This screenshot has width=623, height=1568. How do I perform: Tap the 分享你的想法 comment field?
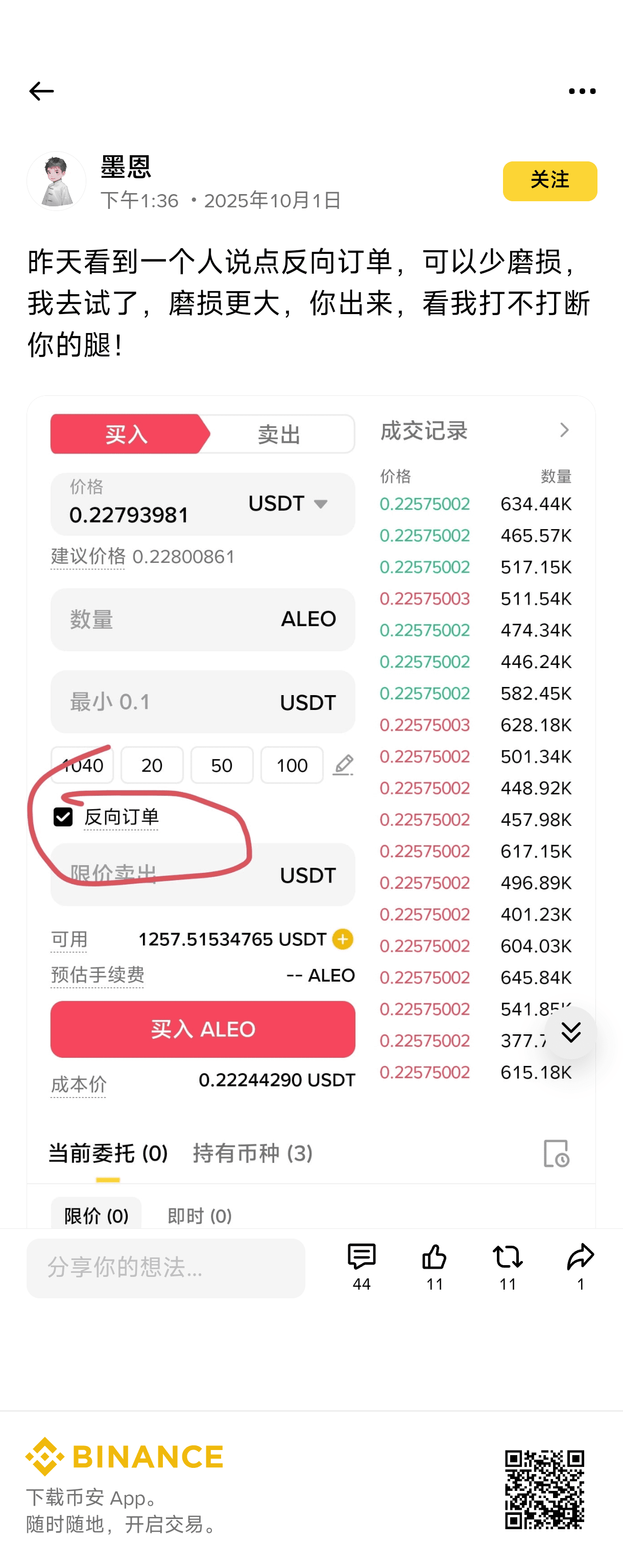(x=165, y=1268)
